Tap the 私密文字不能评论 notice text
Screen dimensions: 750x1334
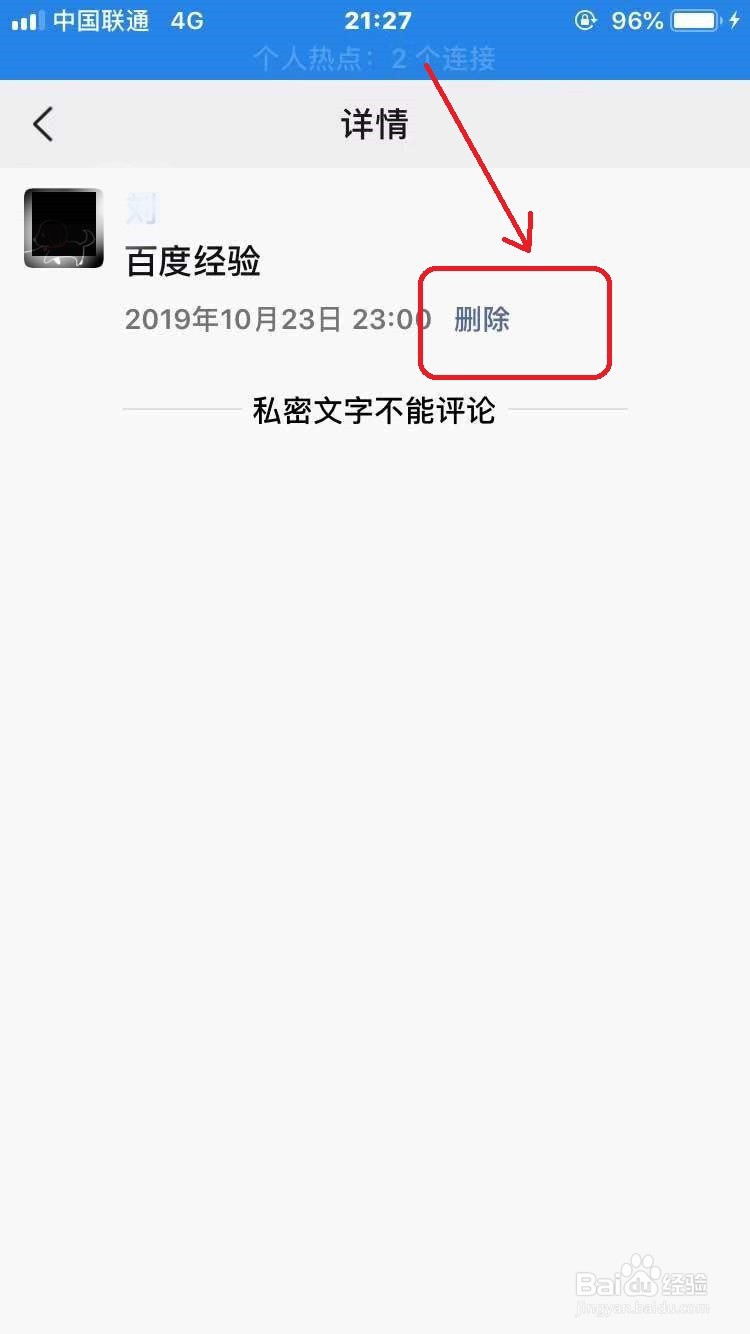tap(373, 410)
